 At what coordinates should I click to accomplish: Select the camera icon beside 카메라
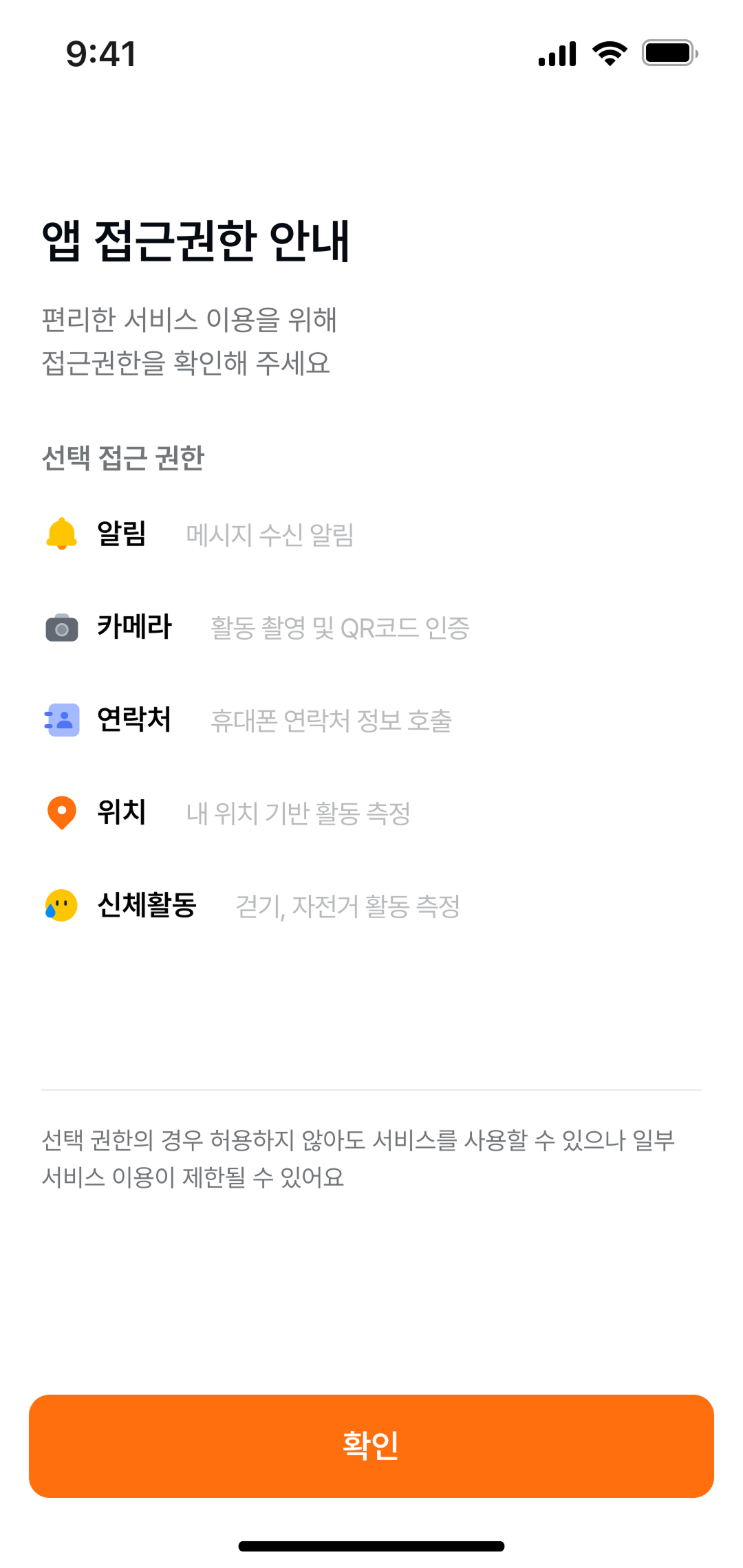(61, 628)
